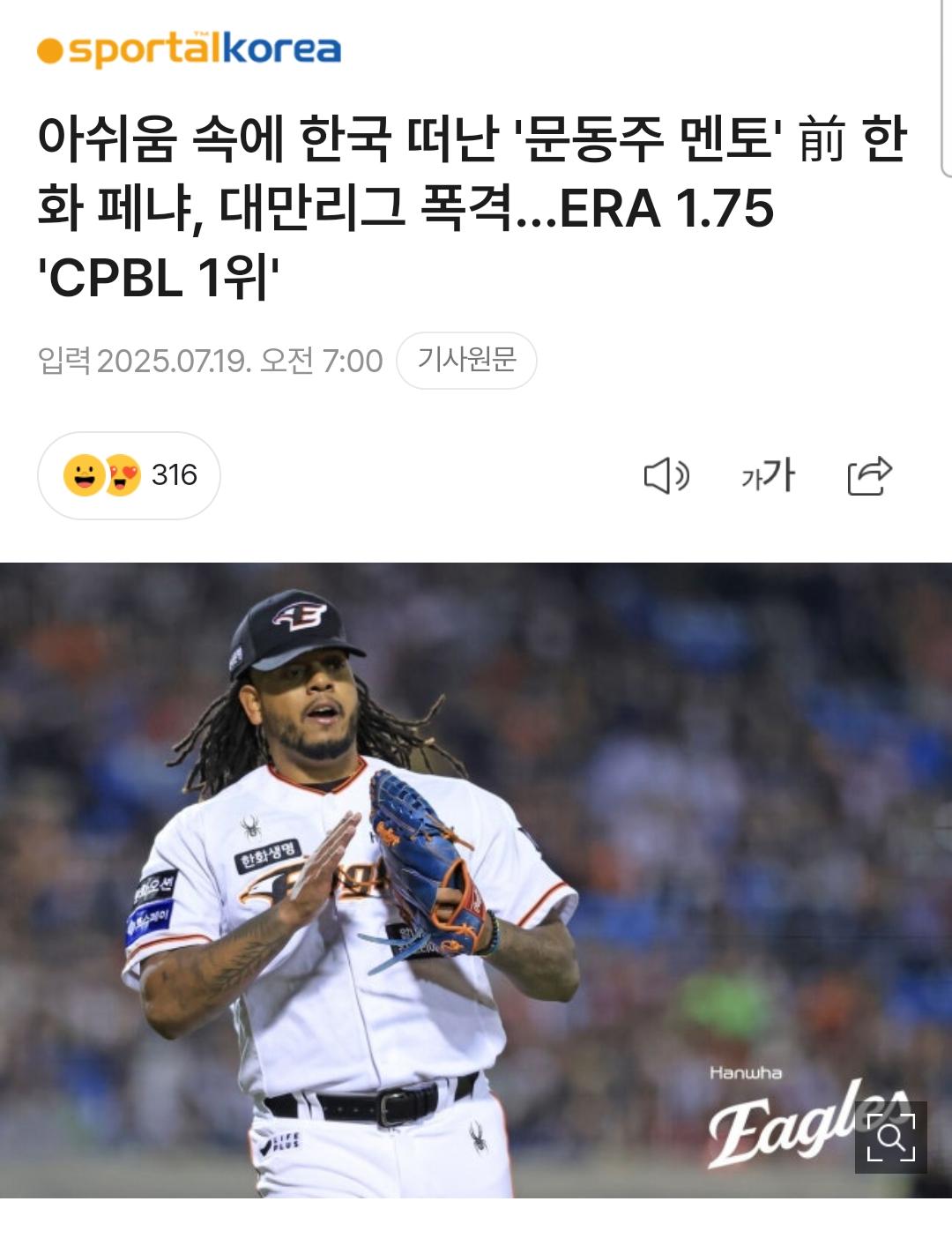This screenshot has height=1246, width=952.
Task: Open image search on the photo
Action: [890, 1138]
